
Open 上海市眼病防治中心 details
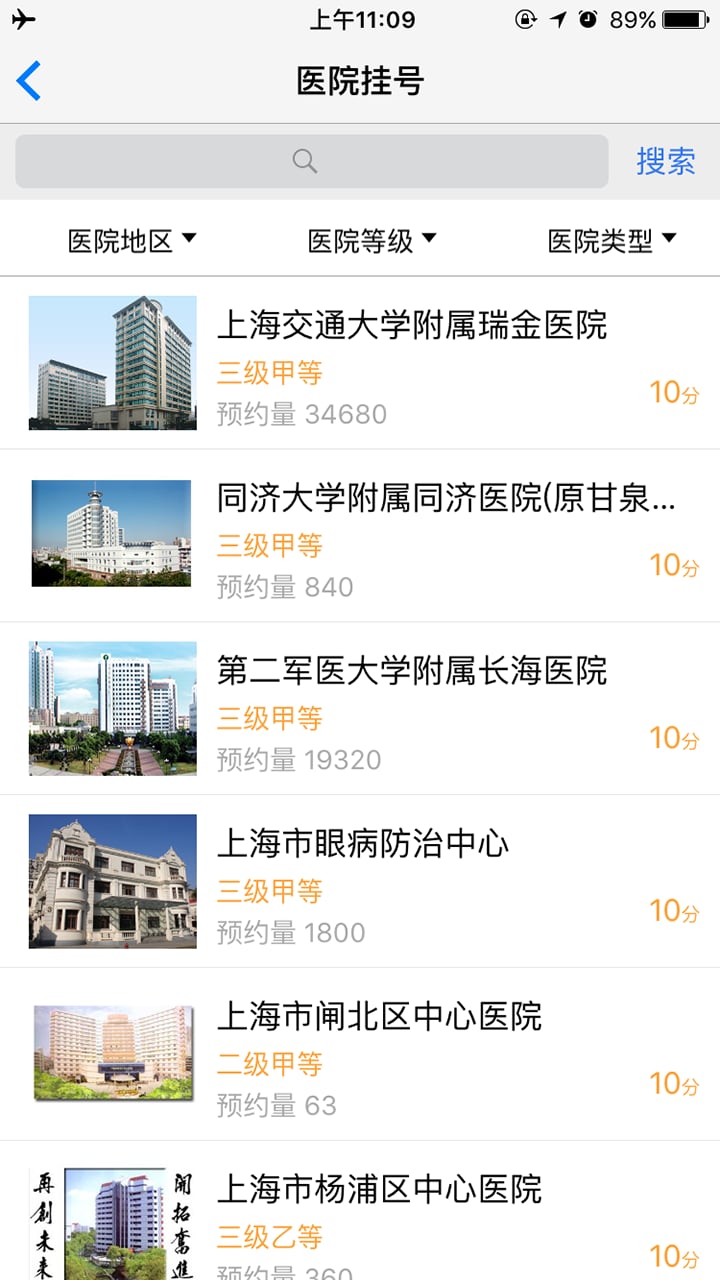(365, 845)
